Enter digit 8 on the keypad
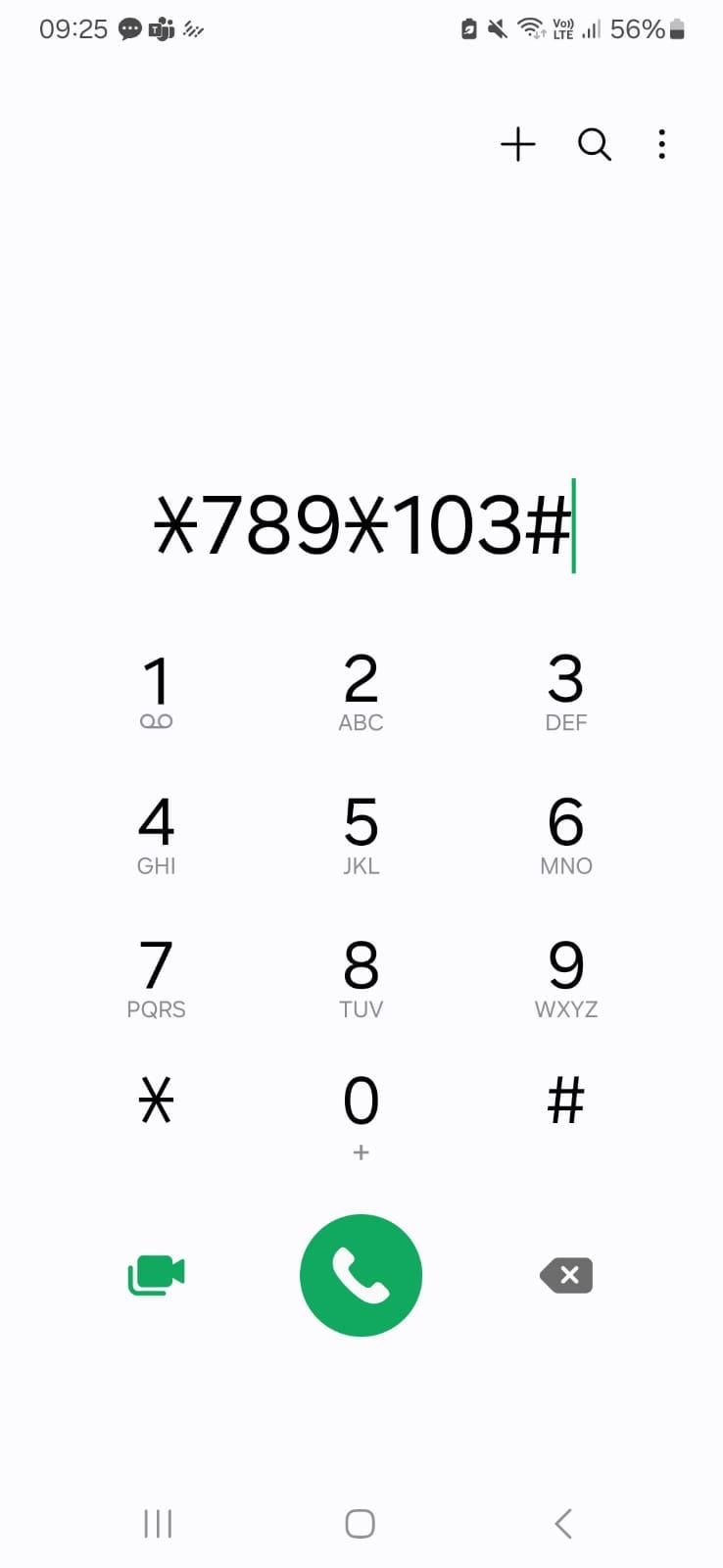 pos(361,978)
